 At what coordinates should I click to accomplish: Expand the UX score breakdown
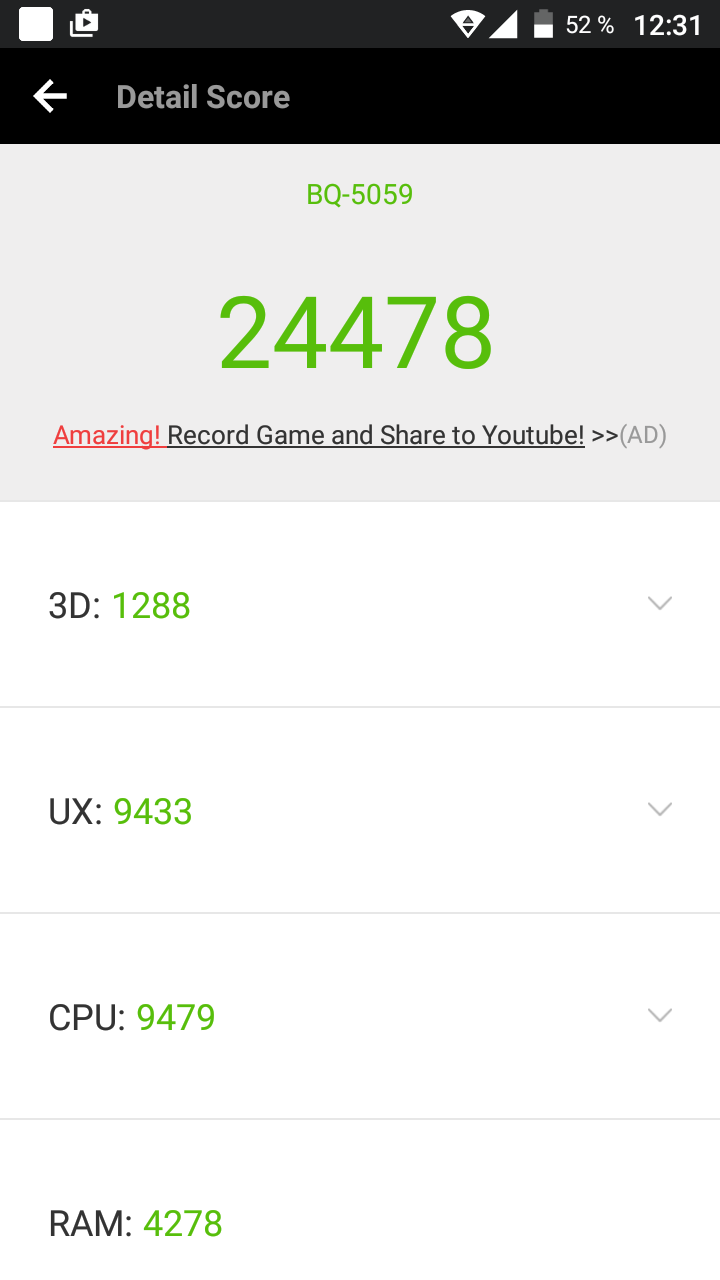click(x=659, y=810)
